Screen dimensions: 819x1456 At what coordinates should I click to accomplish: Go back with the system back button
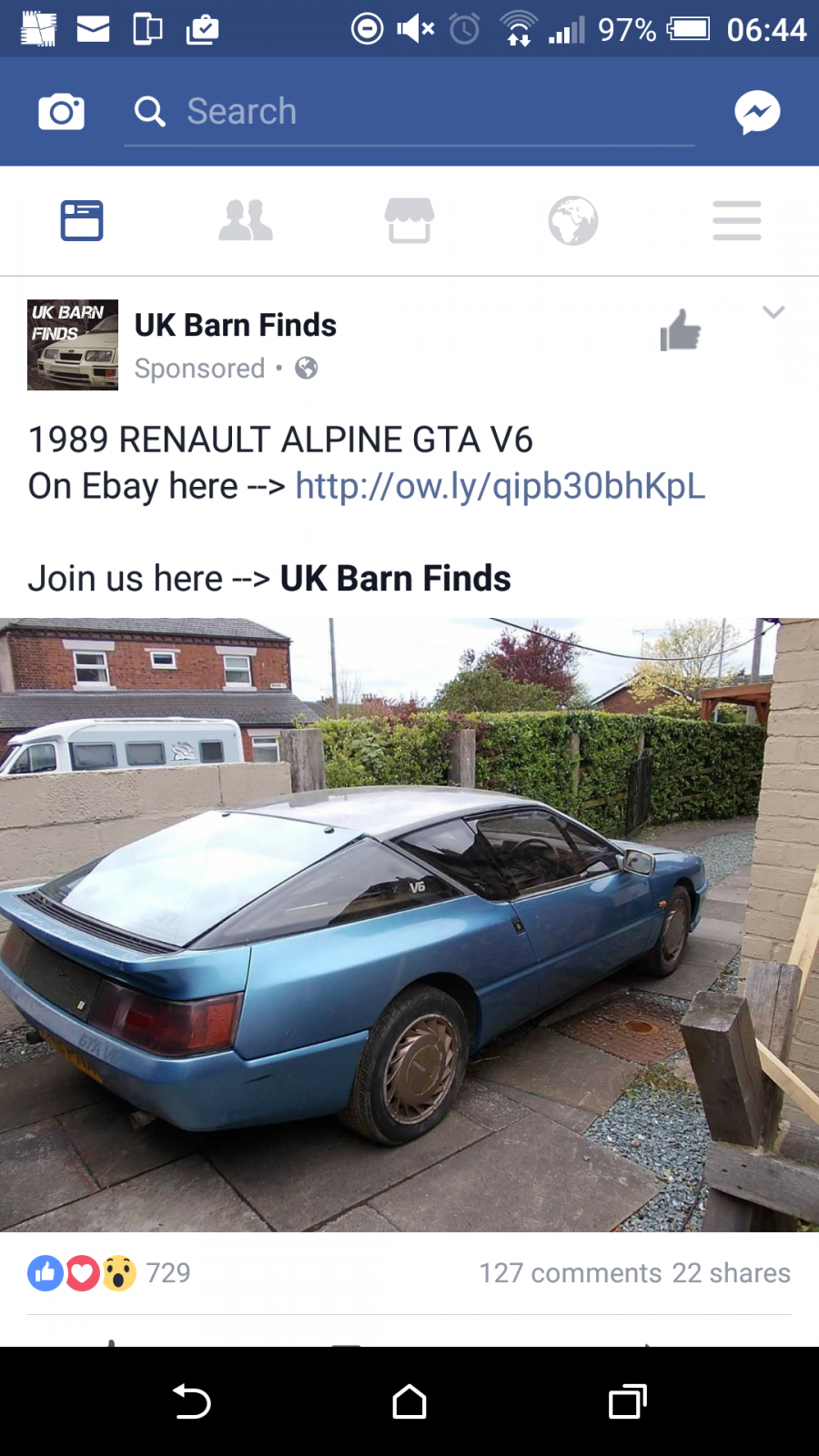(x=191, y=1401)
